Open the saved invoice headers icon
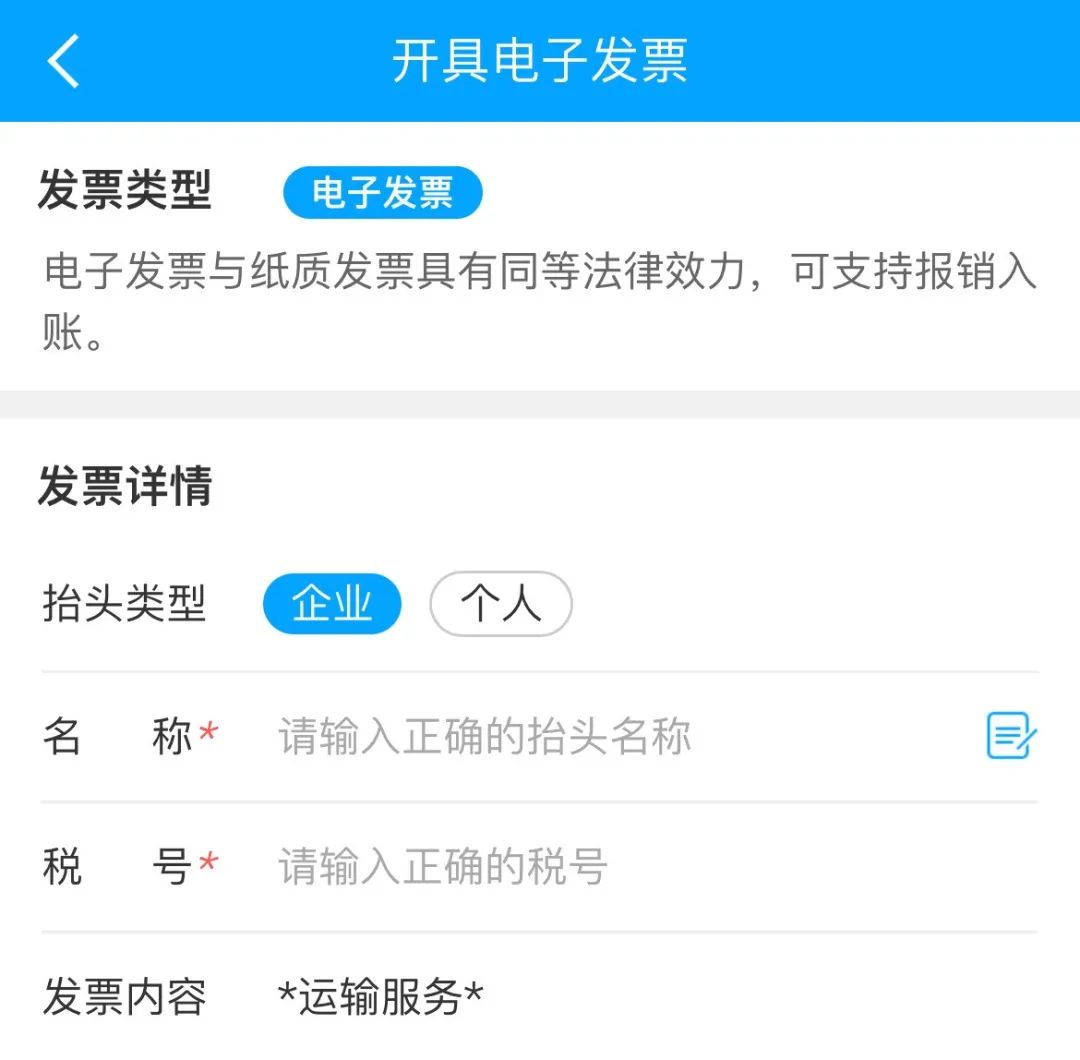1080x1060 pixels. 1011,737
